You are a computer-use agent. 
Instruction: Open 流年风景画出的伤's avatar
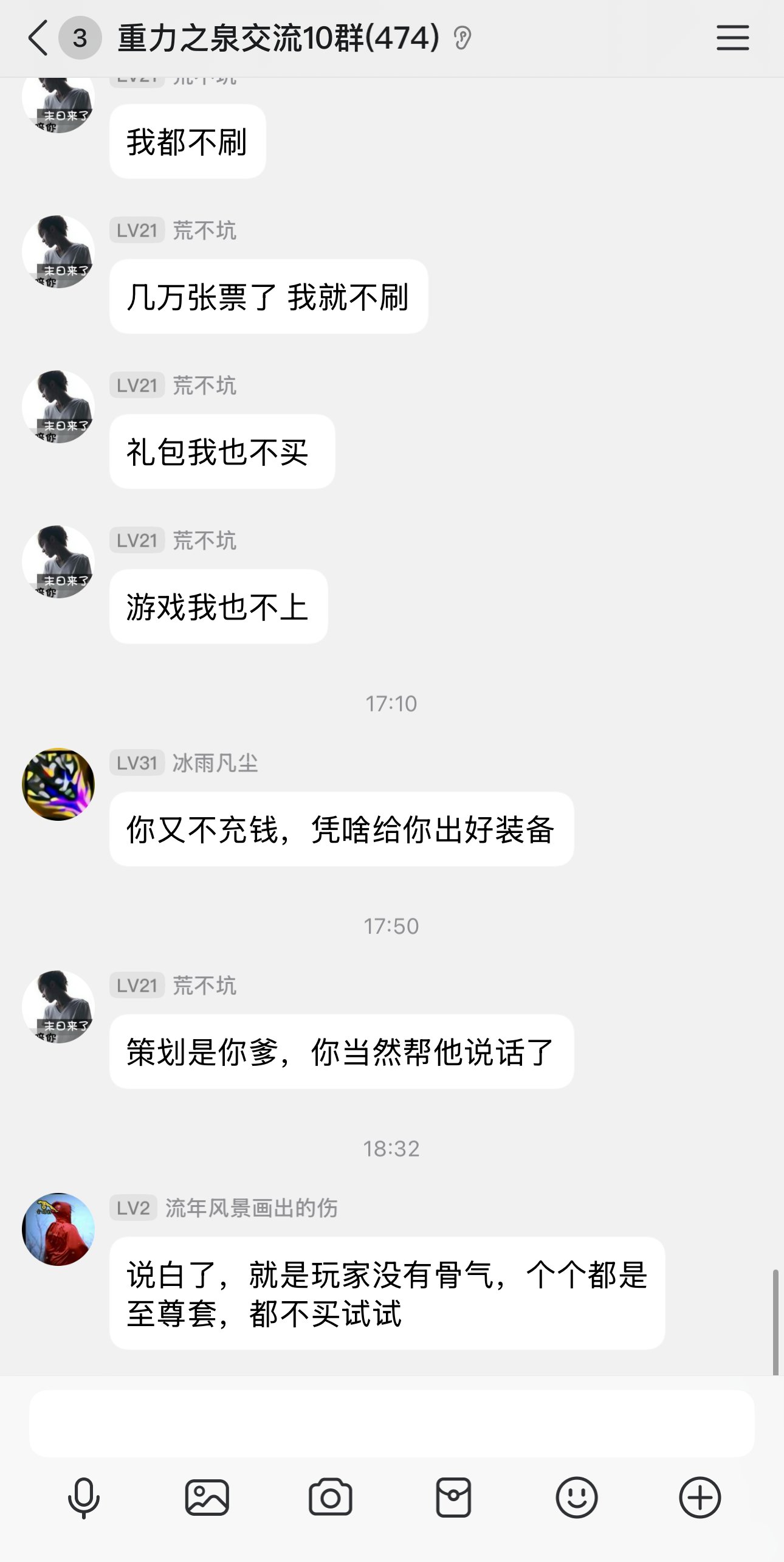pyautogui.click(x=58, y=1229)
